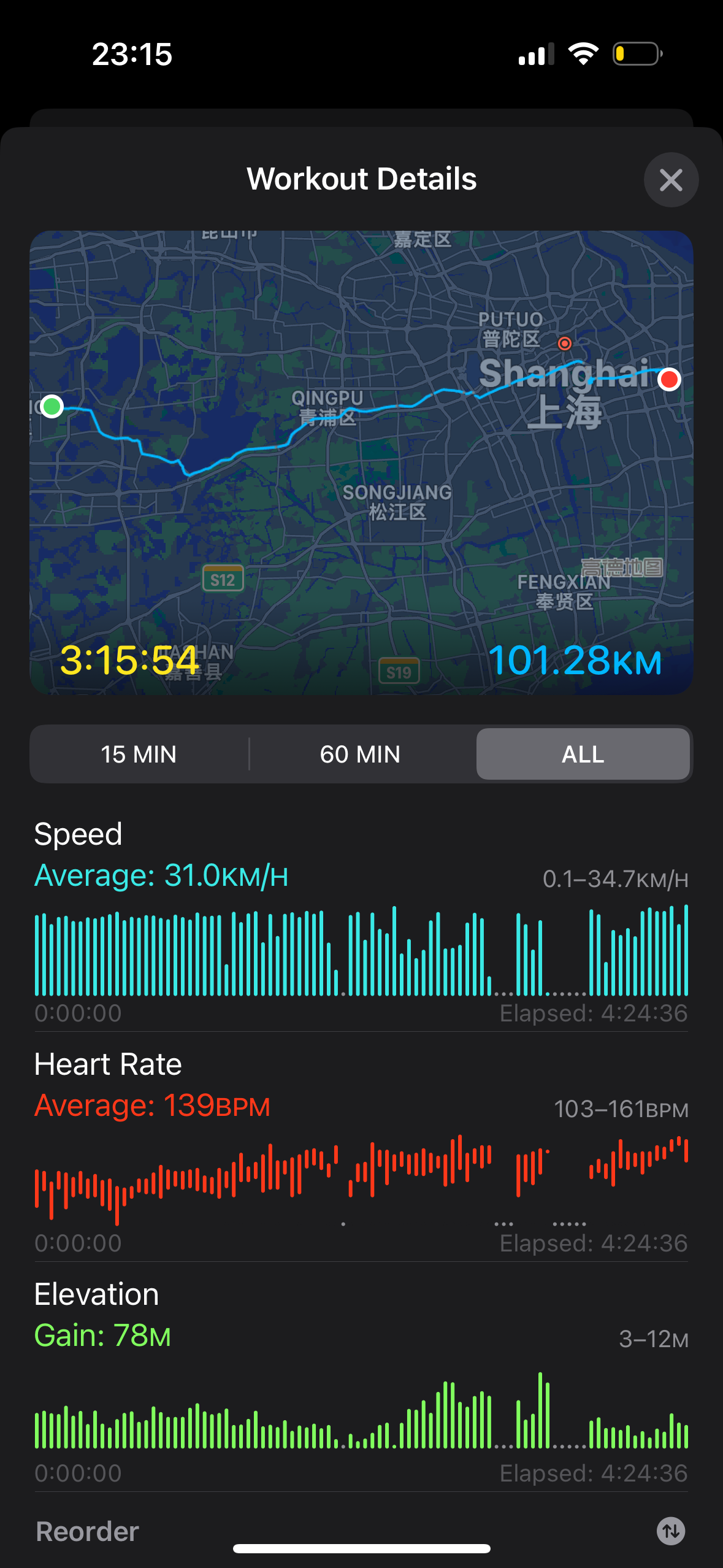Image resolution: width=723 pixels, height=1568 pixels.
Task: Open the workout route map
Action: (x=361, y=463)
